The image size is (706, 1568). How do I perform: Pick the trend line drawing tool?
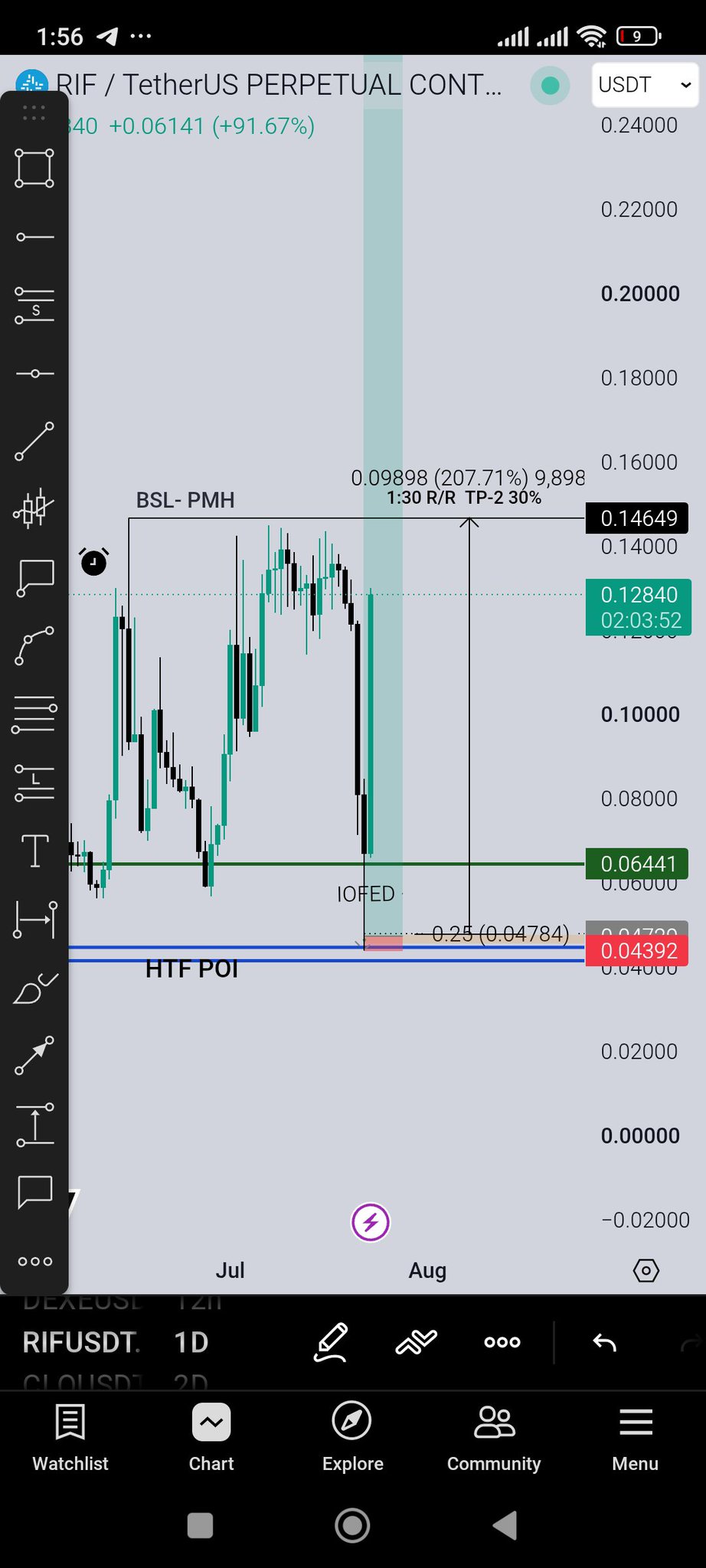[34, 442]
